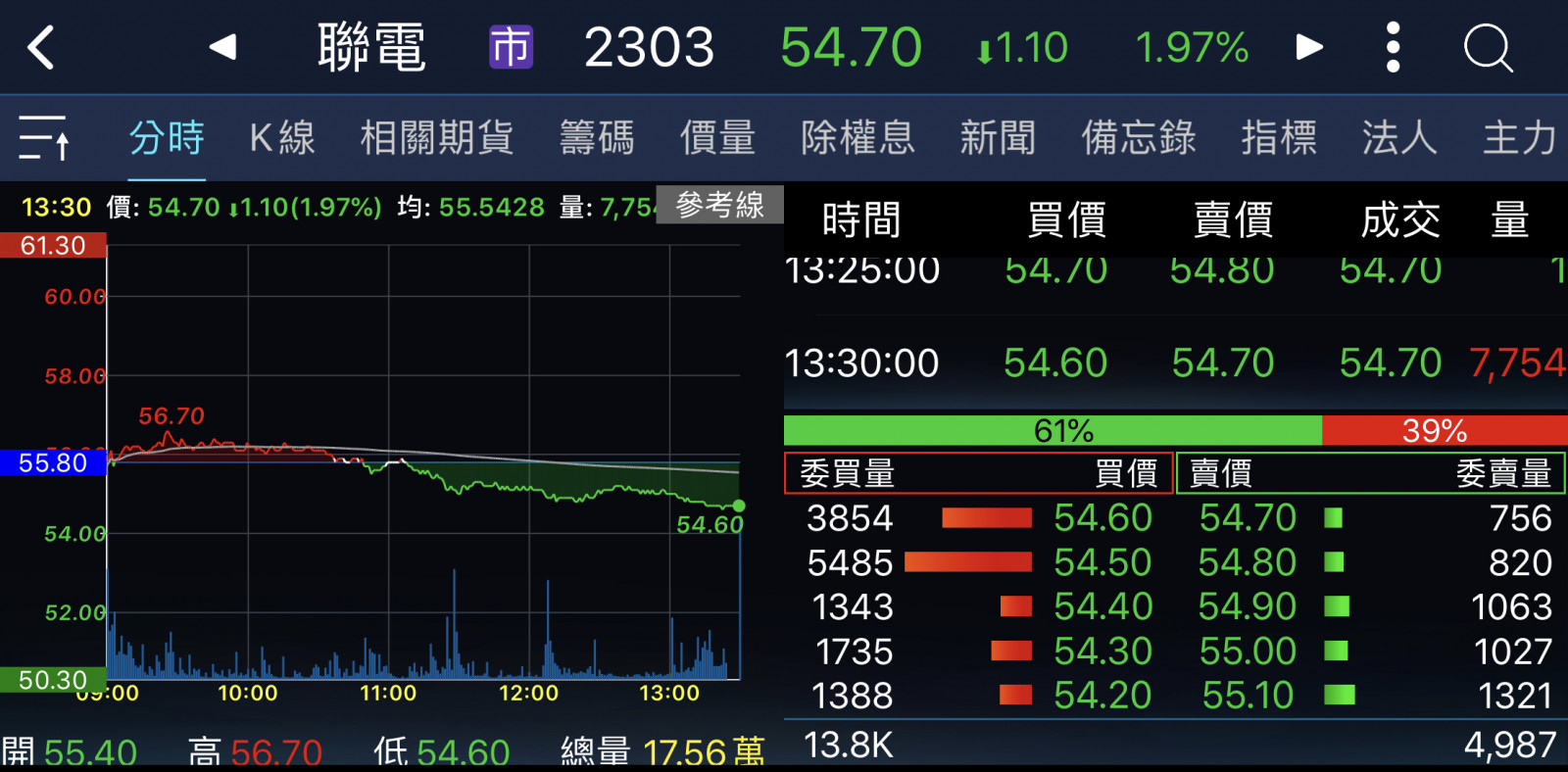1568x772 pixels.
Task: Open the 除權息 tab
Action: (x=857, y=137)
